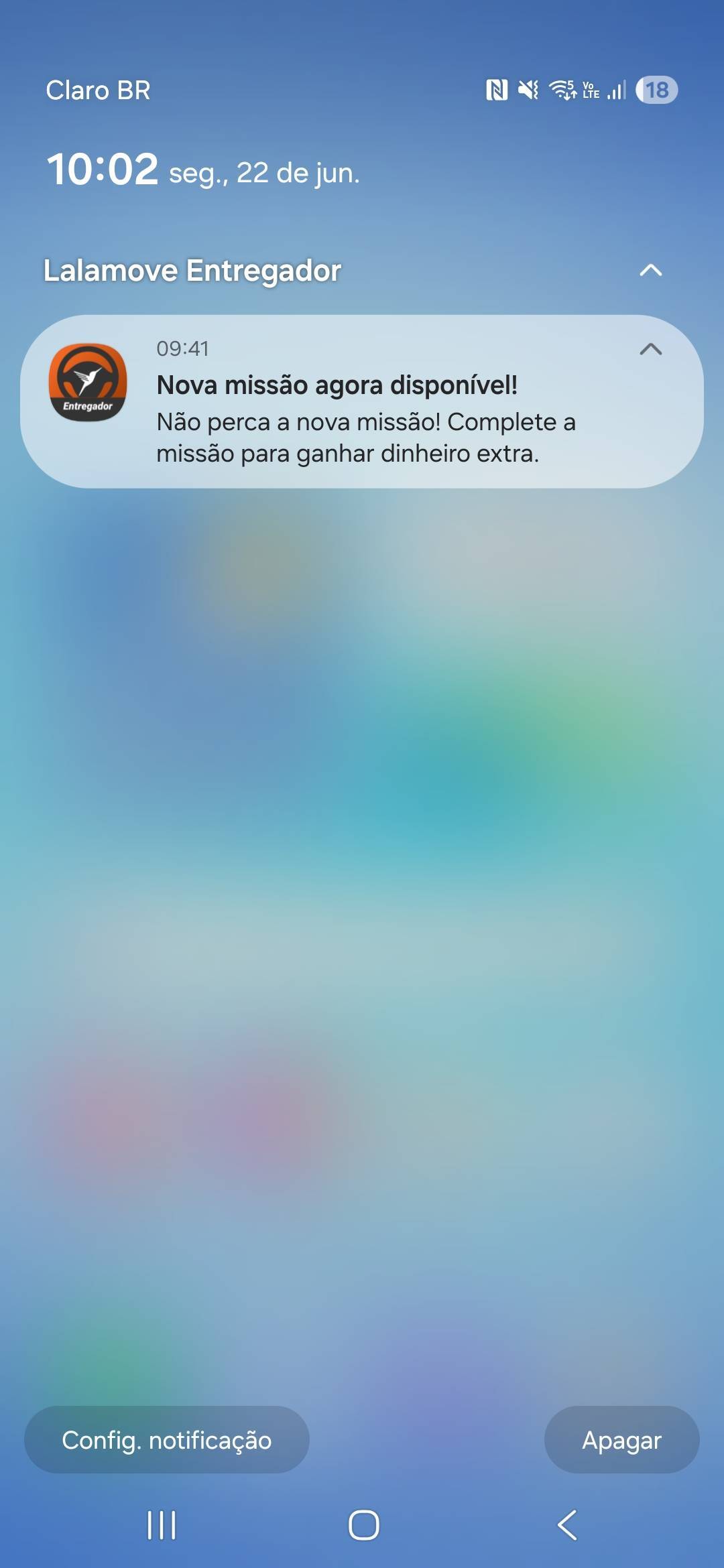Go to the home screen

pyautogui.click(x=363, y=1525)
